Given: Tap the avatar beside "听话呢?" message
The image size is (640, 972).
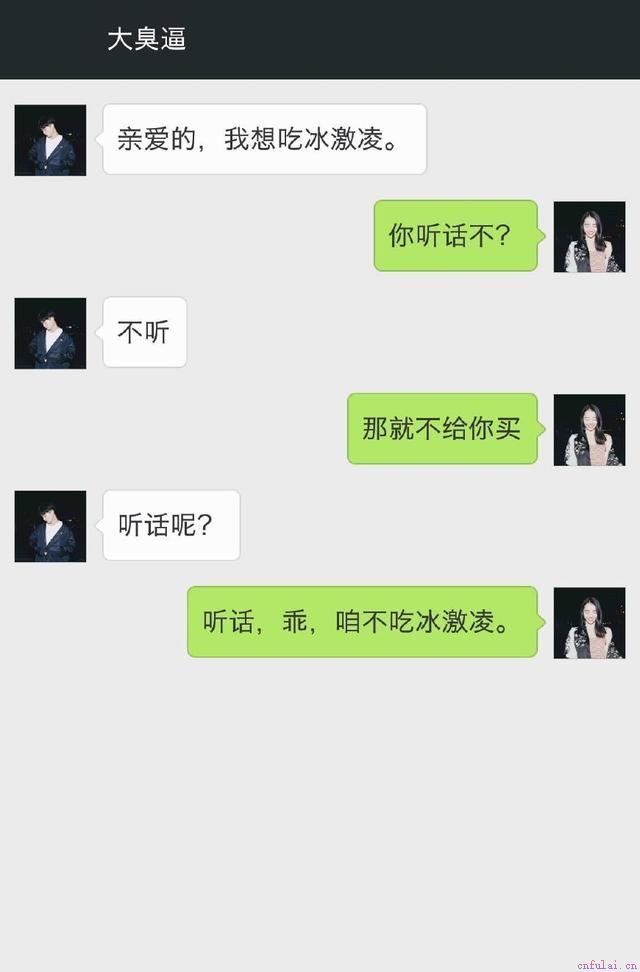Looking at the screenshot, I should 50,526.
